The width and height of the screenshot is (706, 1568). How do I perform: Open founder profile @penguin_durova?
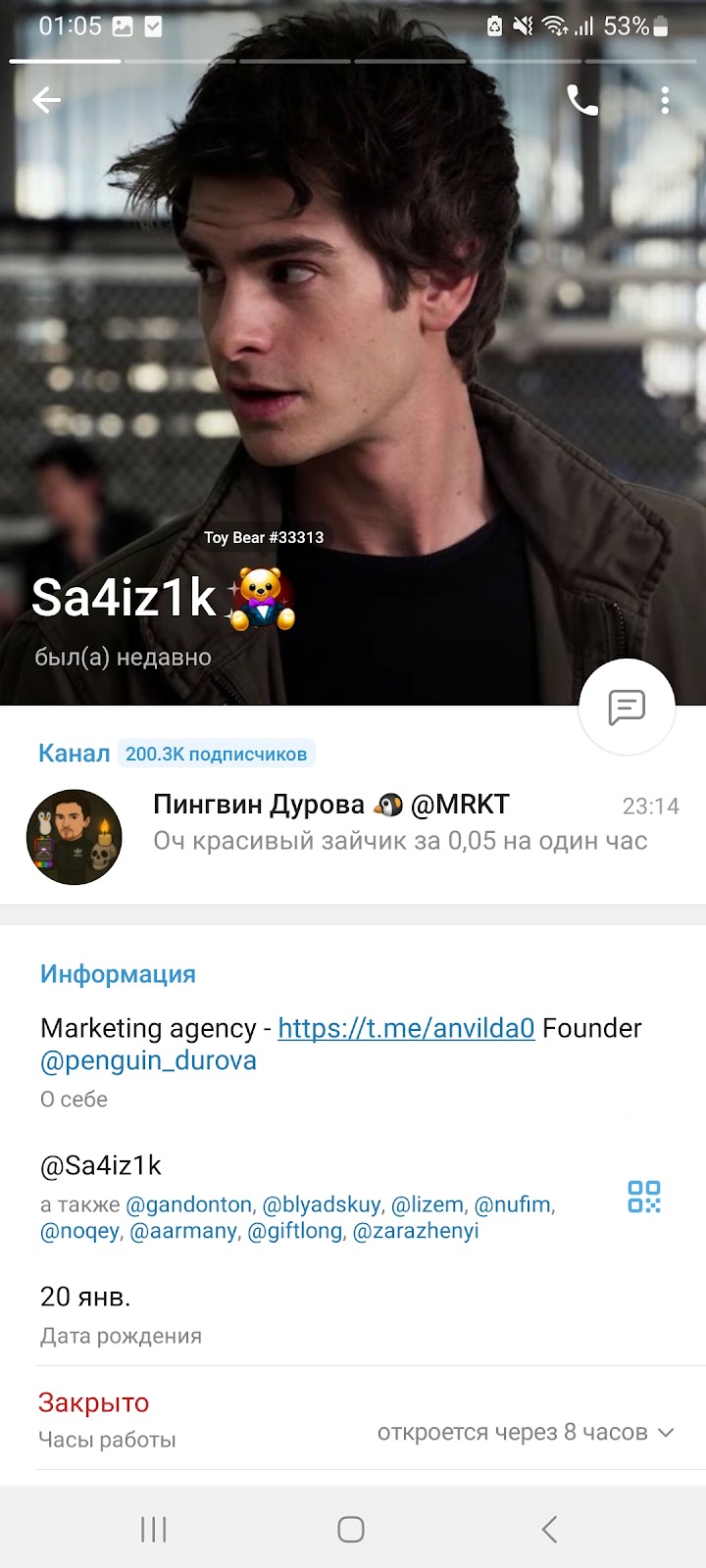point(146,1060)
